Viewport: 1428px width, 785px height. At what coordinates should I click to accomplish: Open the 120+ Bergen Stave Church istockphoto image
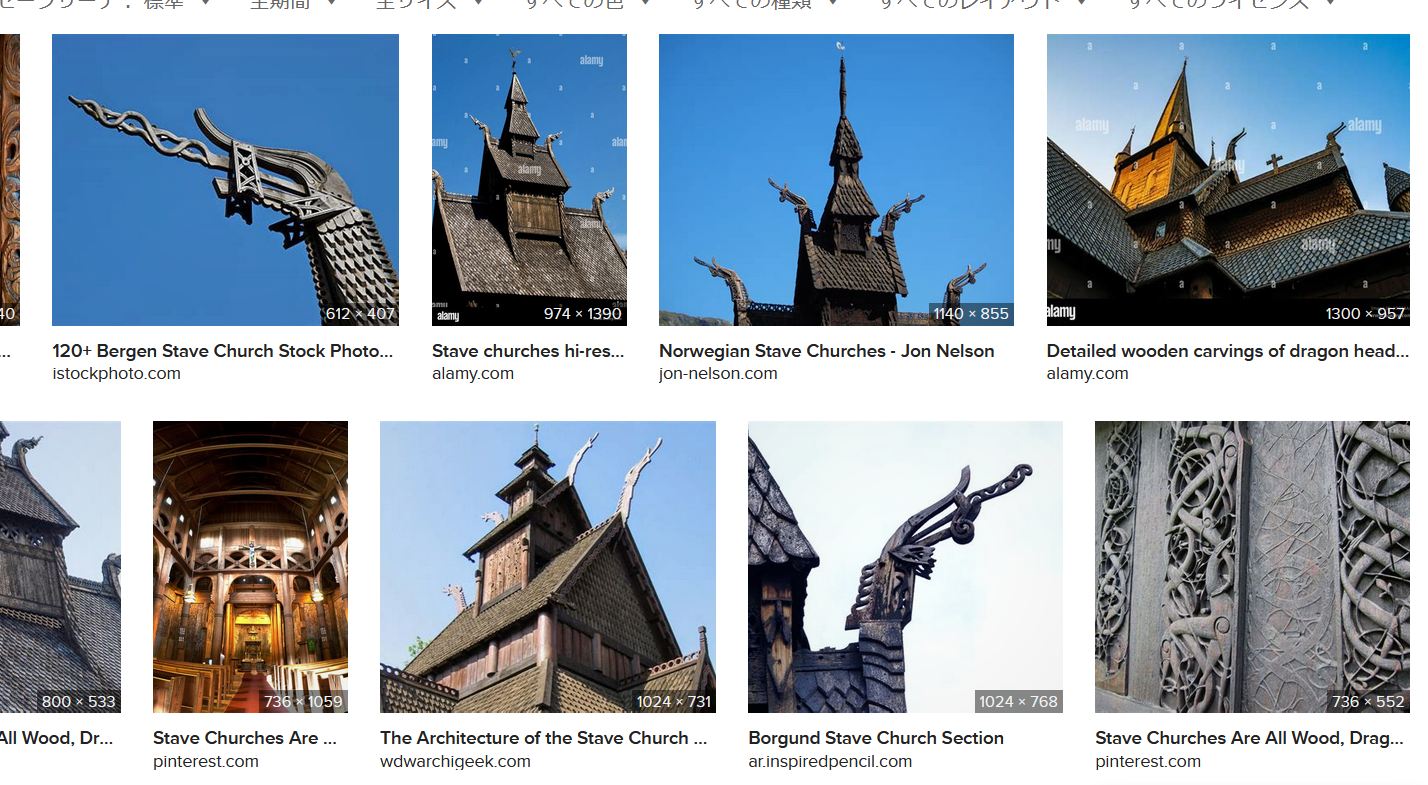225,180
